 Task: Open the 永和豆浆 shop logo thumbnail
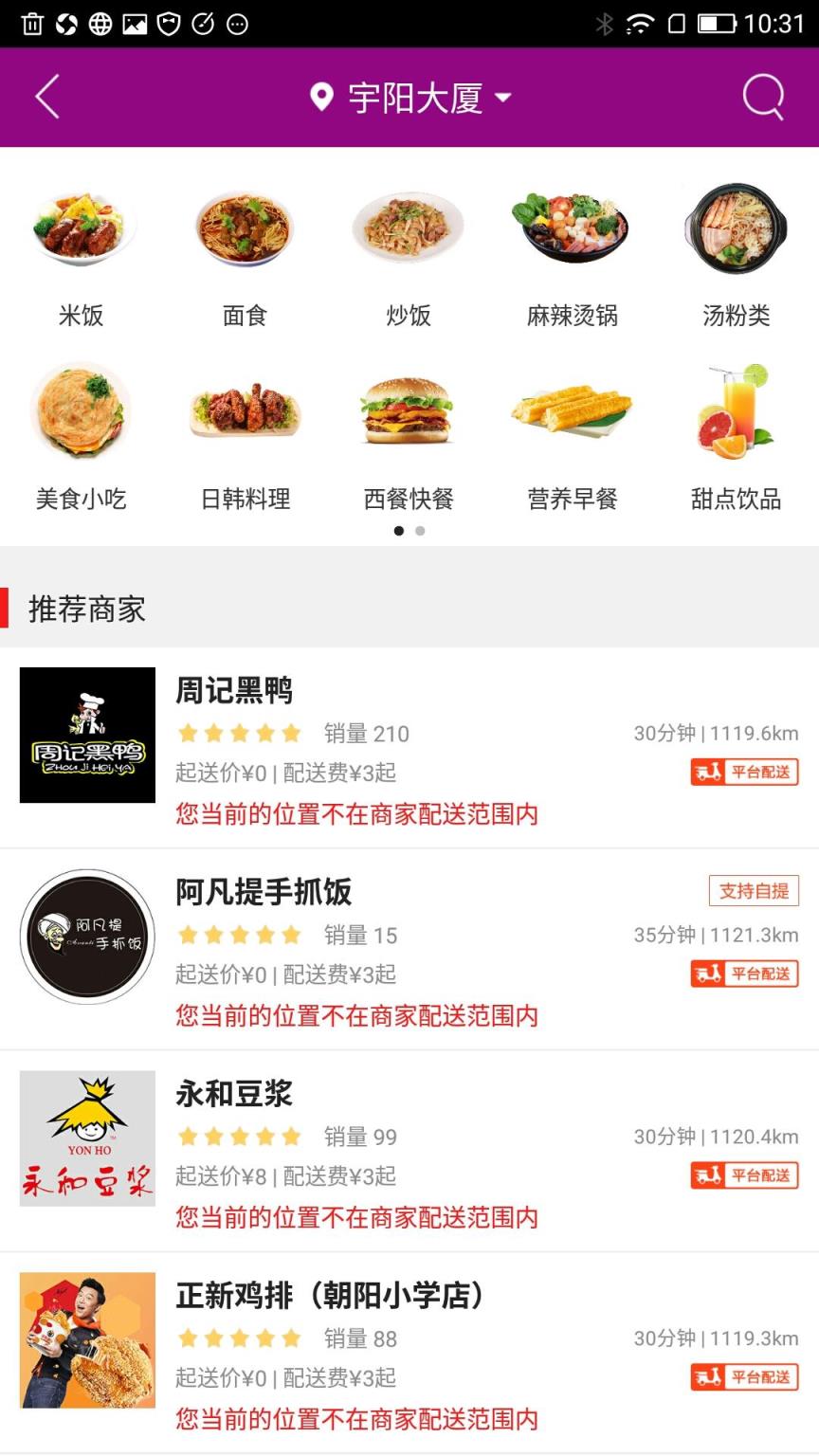click(x=86, y=1138)
